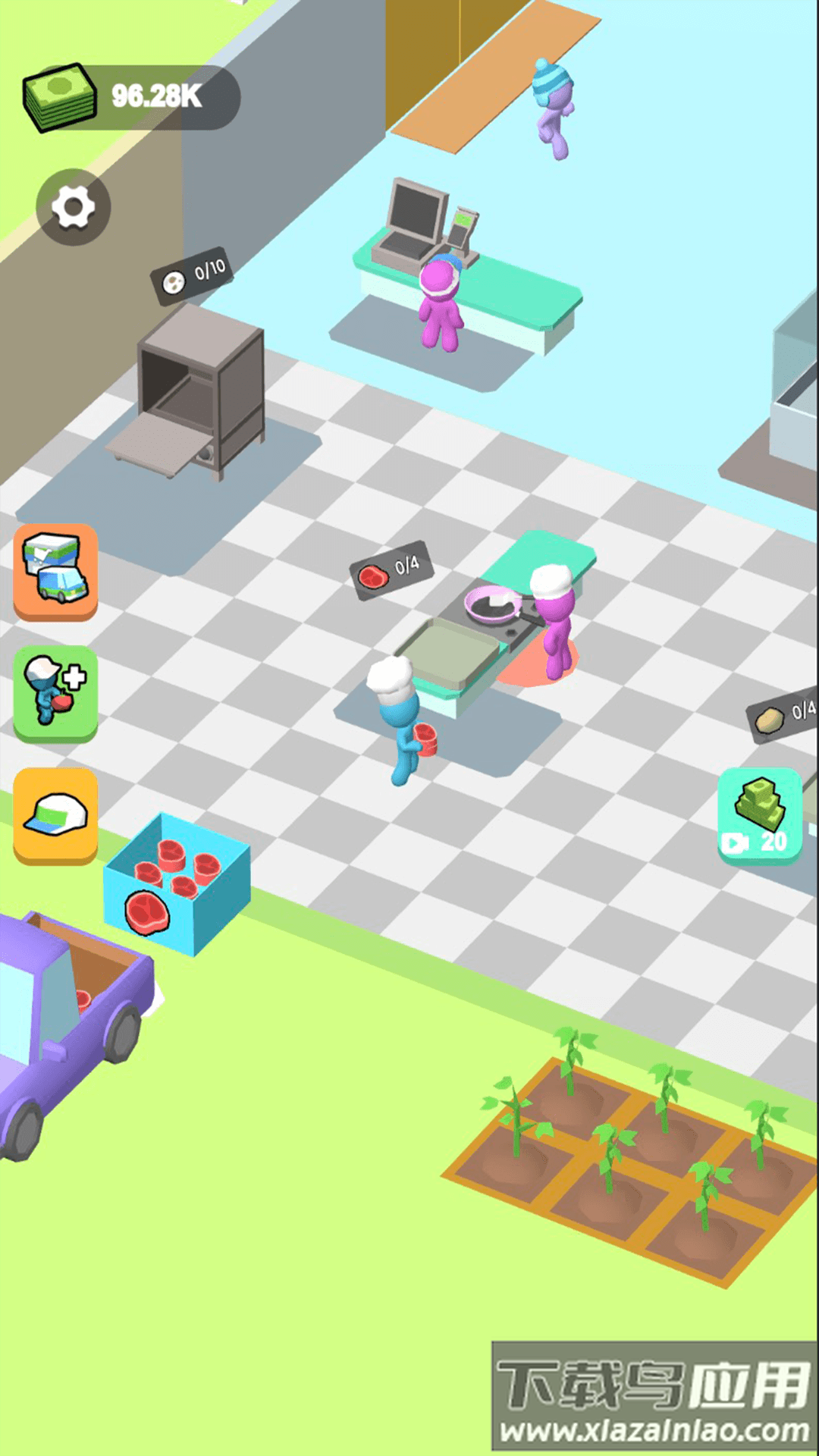Open the settings gear
This screenshot has height=1456, width=819.
(74, 207)
